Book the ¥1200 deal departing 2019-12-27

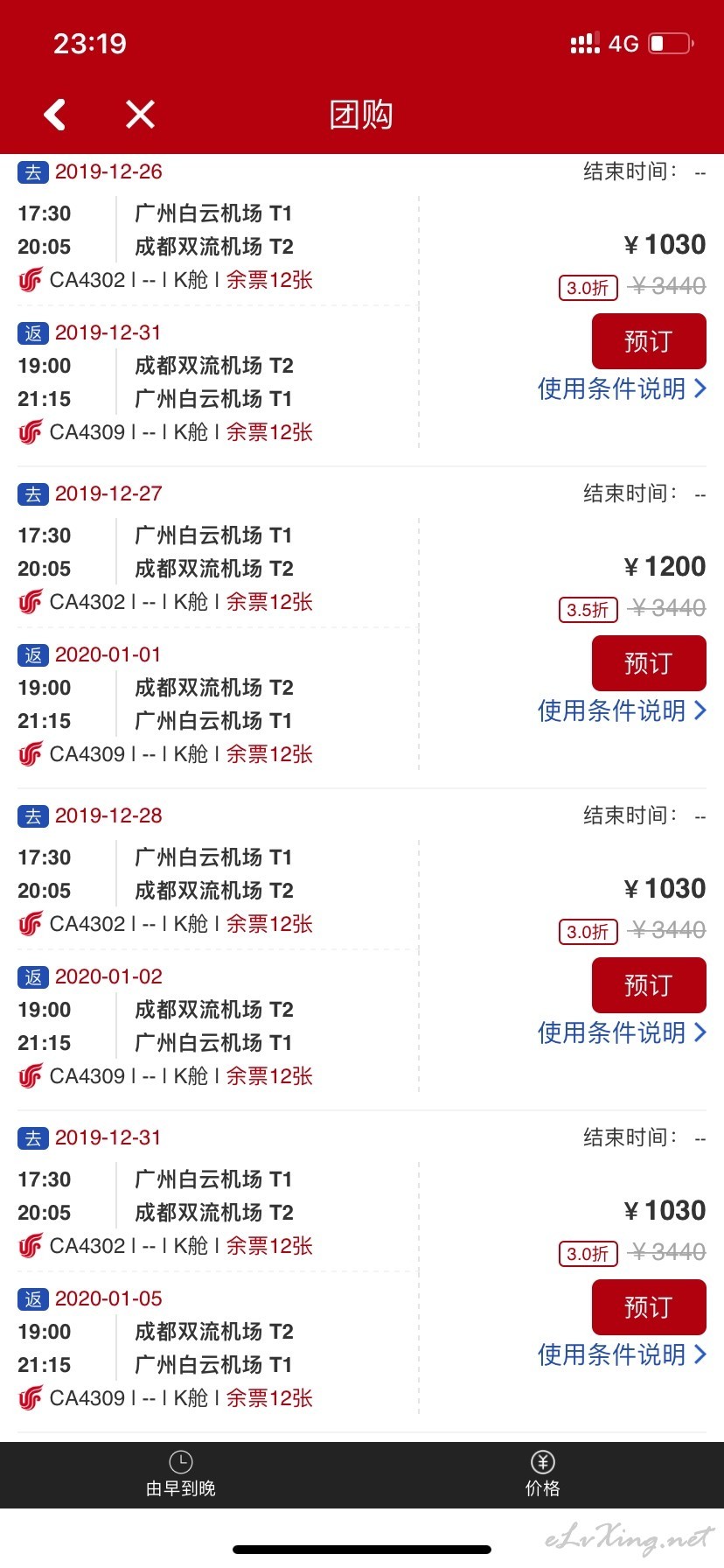[649, 663]
